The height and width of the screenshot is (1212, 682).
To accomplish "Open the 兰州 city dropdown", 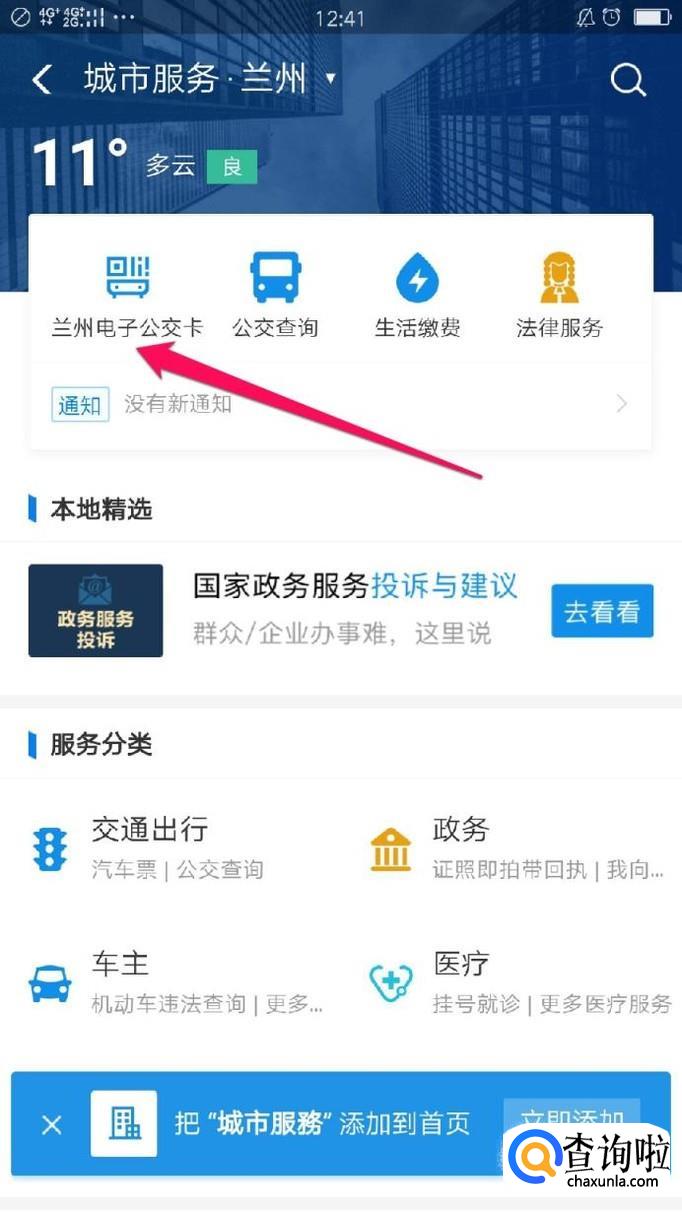I will 331,79.
